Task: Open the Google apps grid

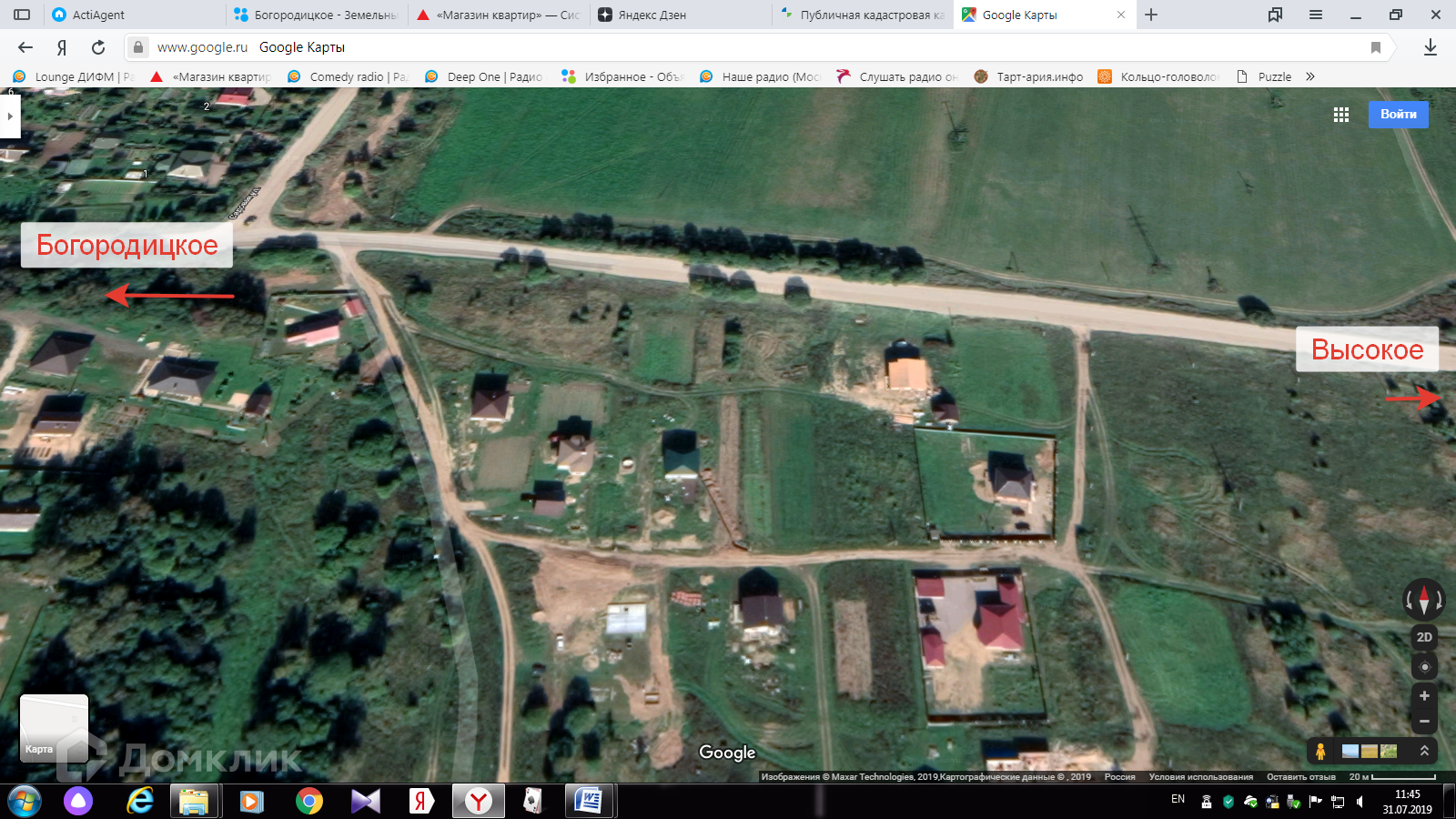Action: [1341, 115]
